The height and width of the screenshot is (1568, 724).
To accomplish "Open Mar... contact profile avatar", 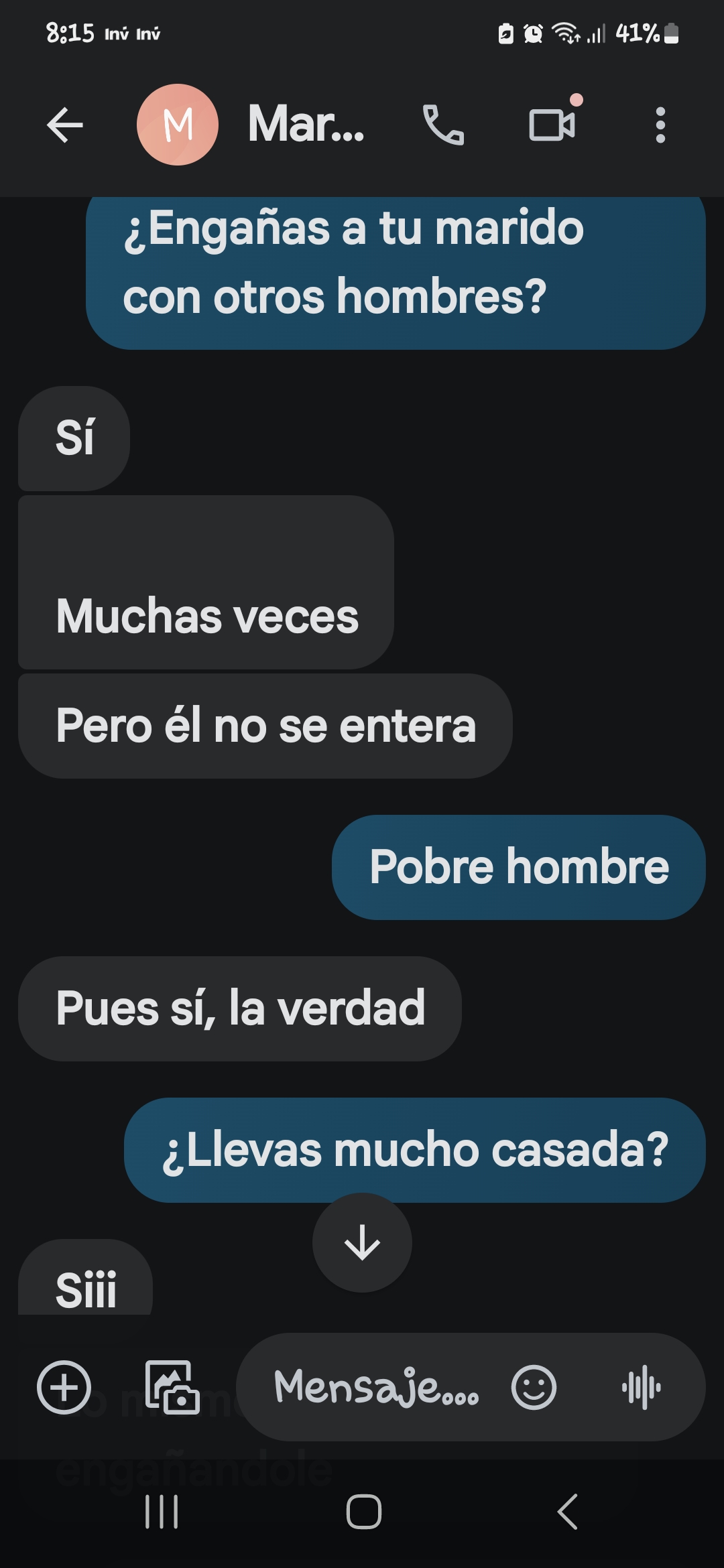I will (178, 125).
